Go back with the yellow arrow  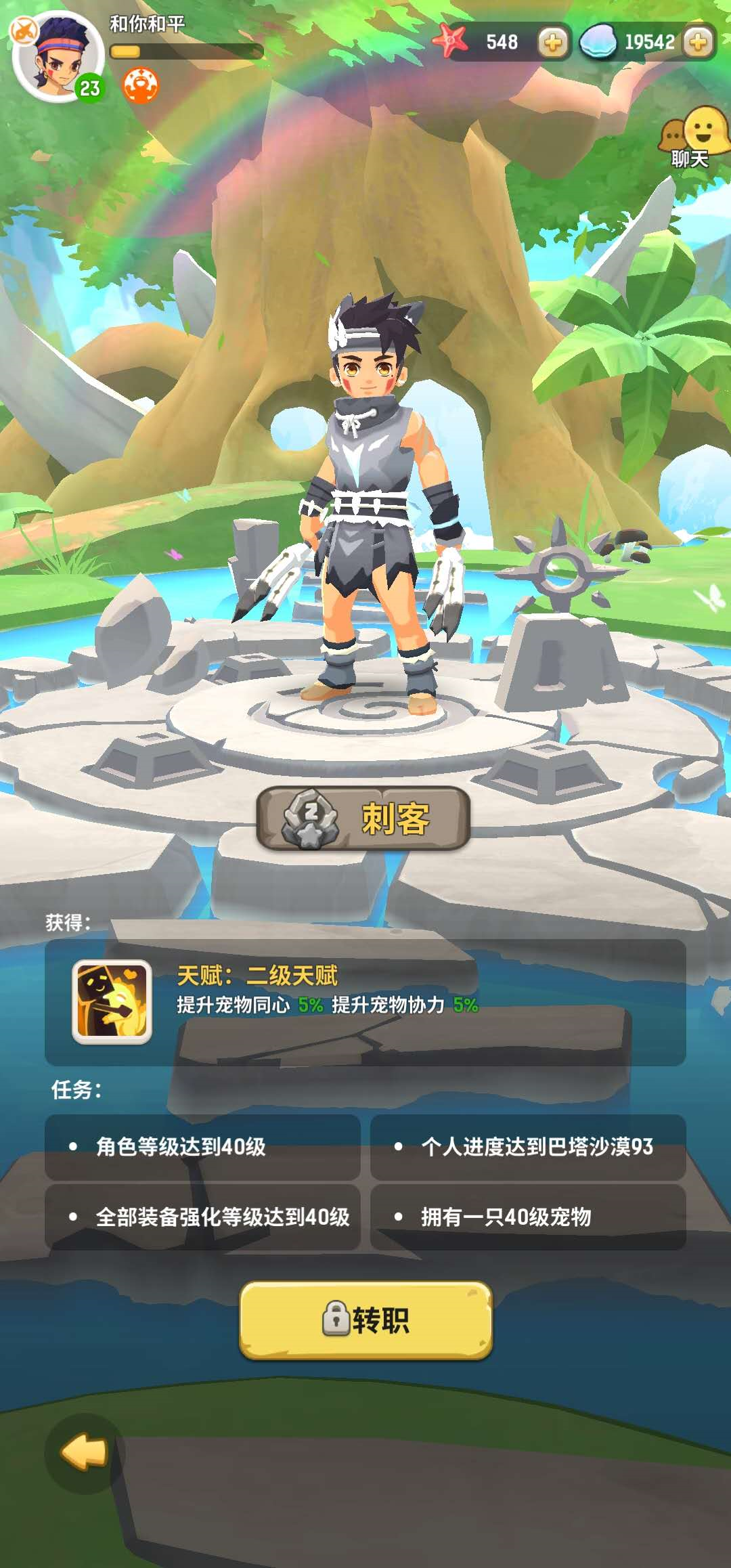pyautogui.click(x=85, y=1452)
